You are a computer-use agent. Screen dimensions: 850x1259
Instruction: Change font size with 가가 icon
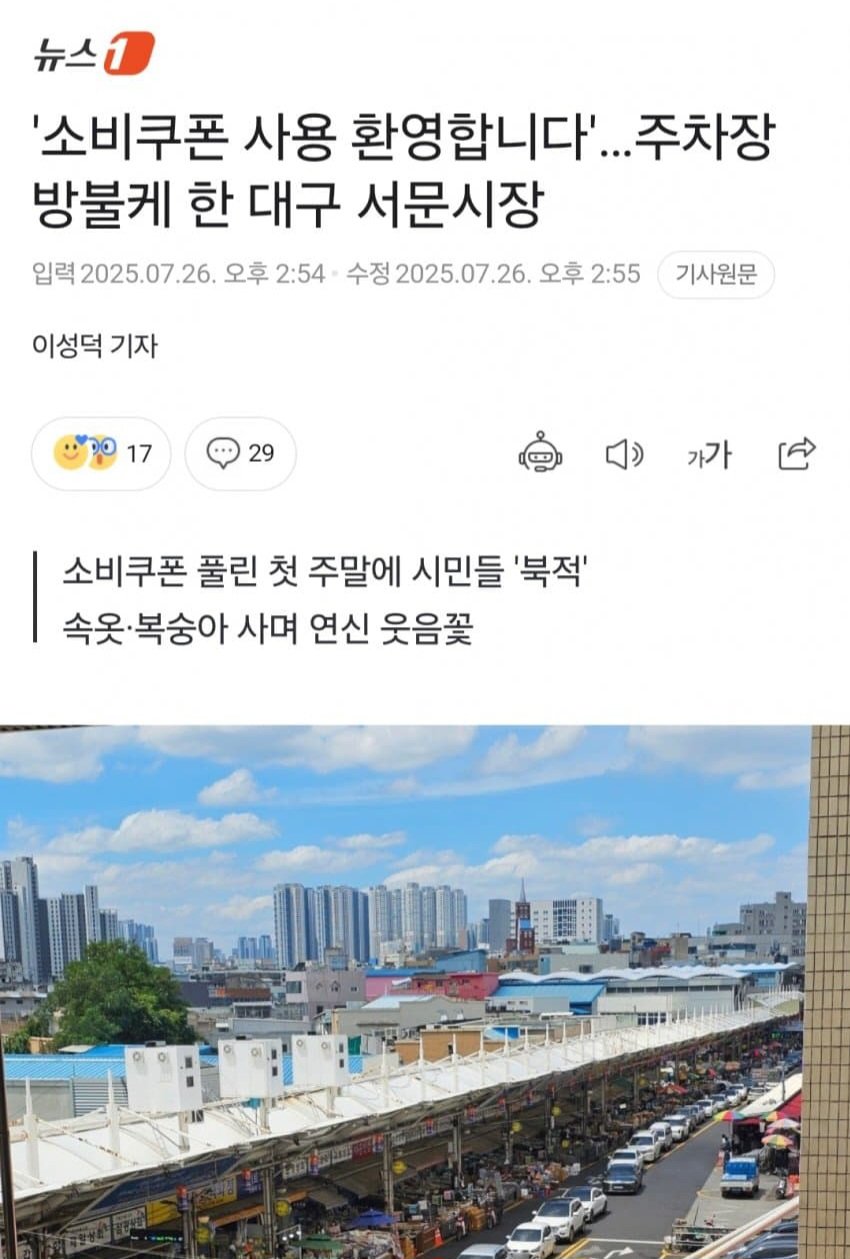click(709, 455)
